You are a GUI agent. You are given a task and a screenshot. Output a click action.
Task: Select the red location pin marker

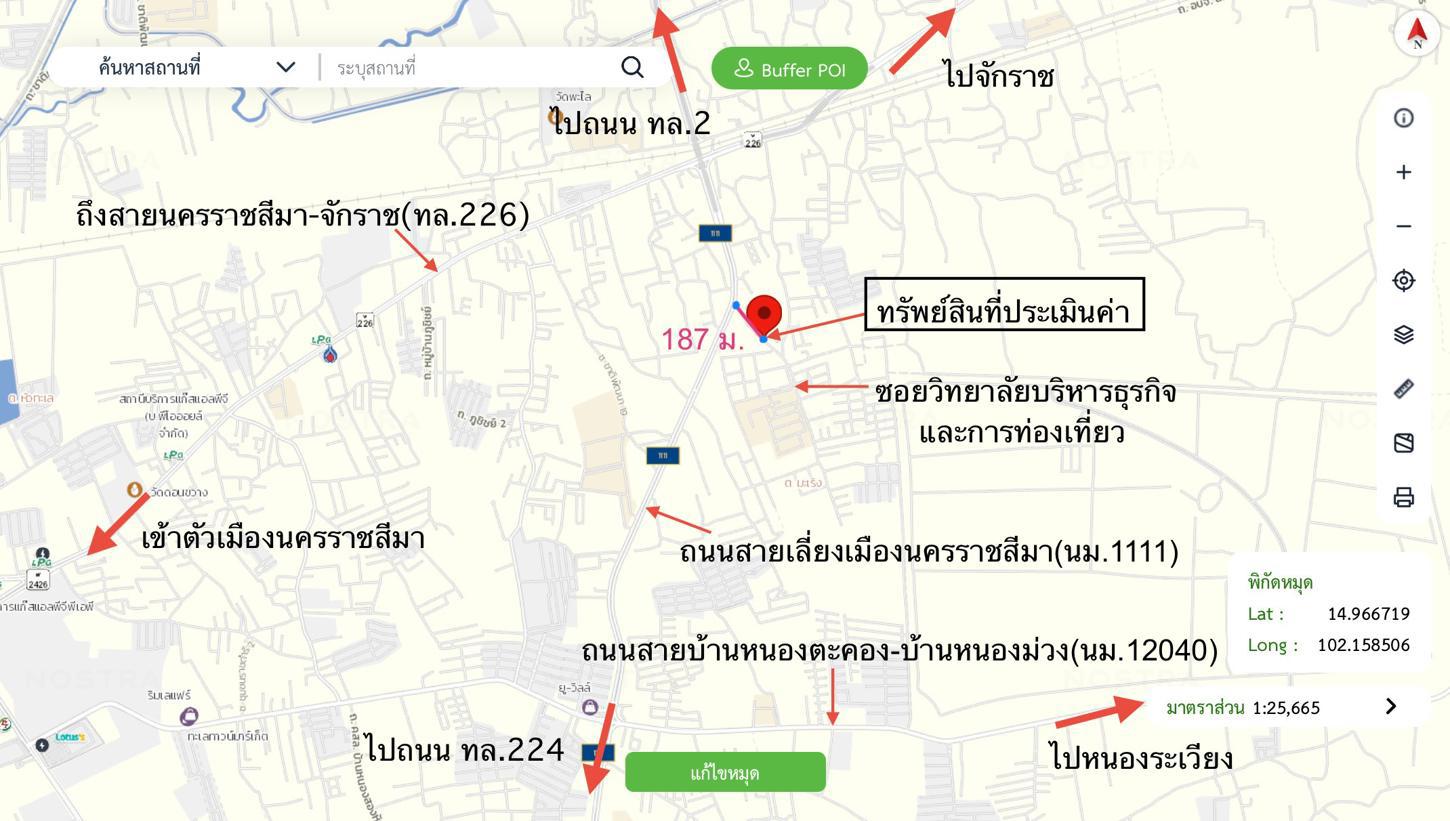[764, 315]
